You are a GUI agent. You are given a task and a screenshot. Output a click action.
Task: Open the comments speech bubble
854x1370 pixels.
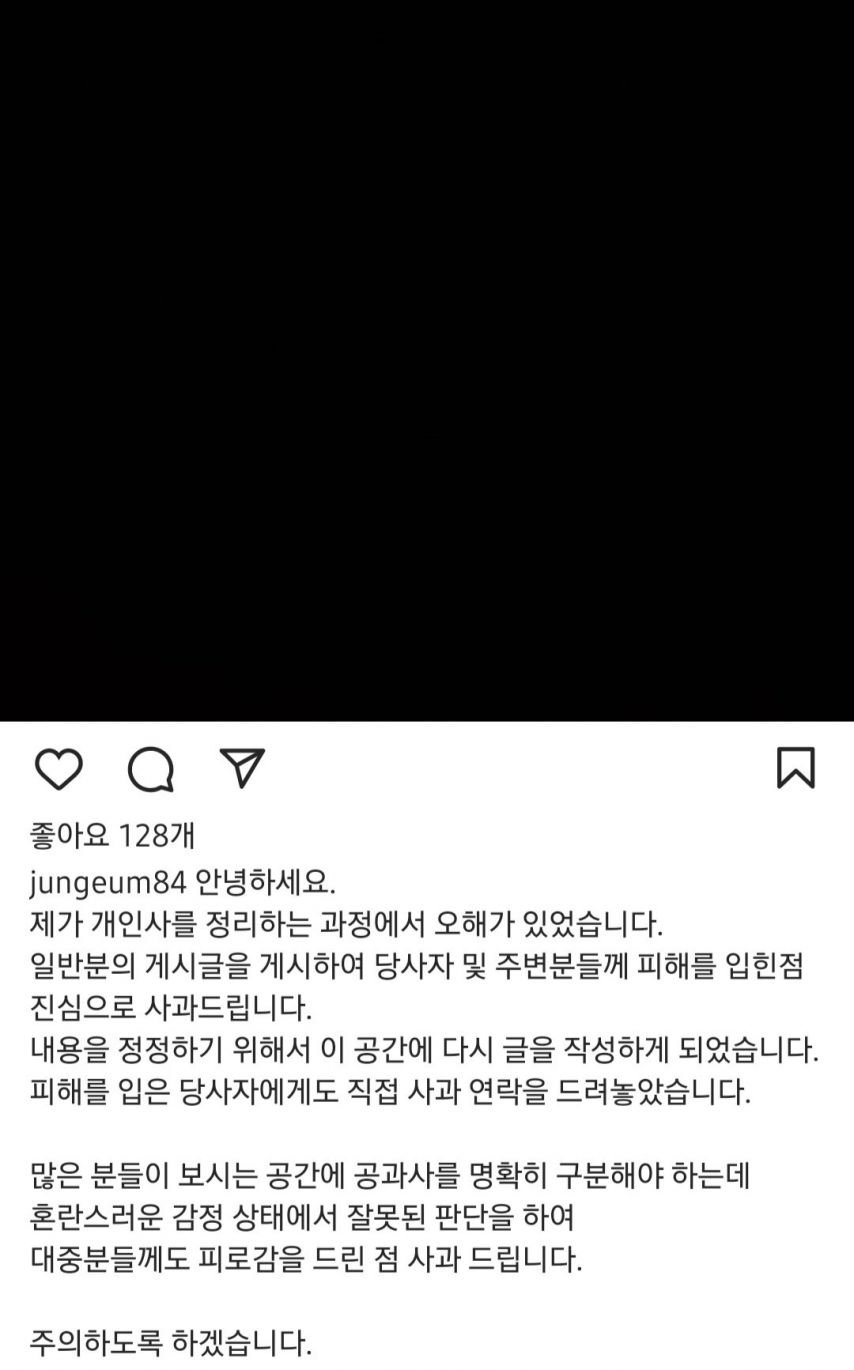coord(150,769)
